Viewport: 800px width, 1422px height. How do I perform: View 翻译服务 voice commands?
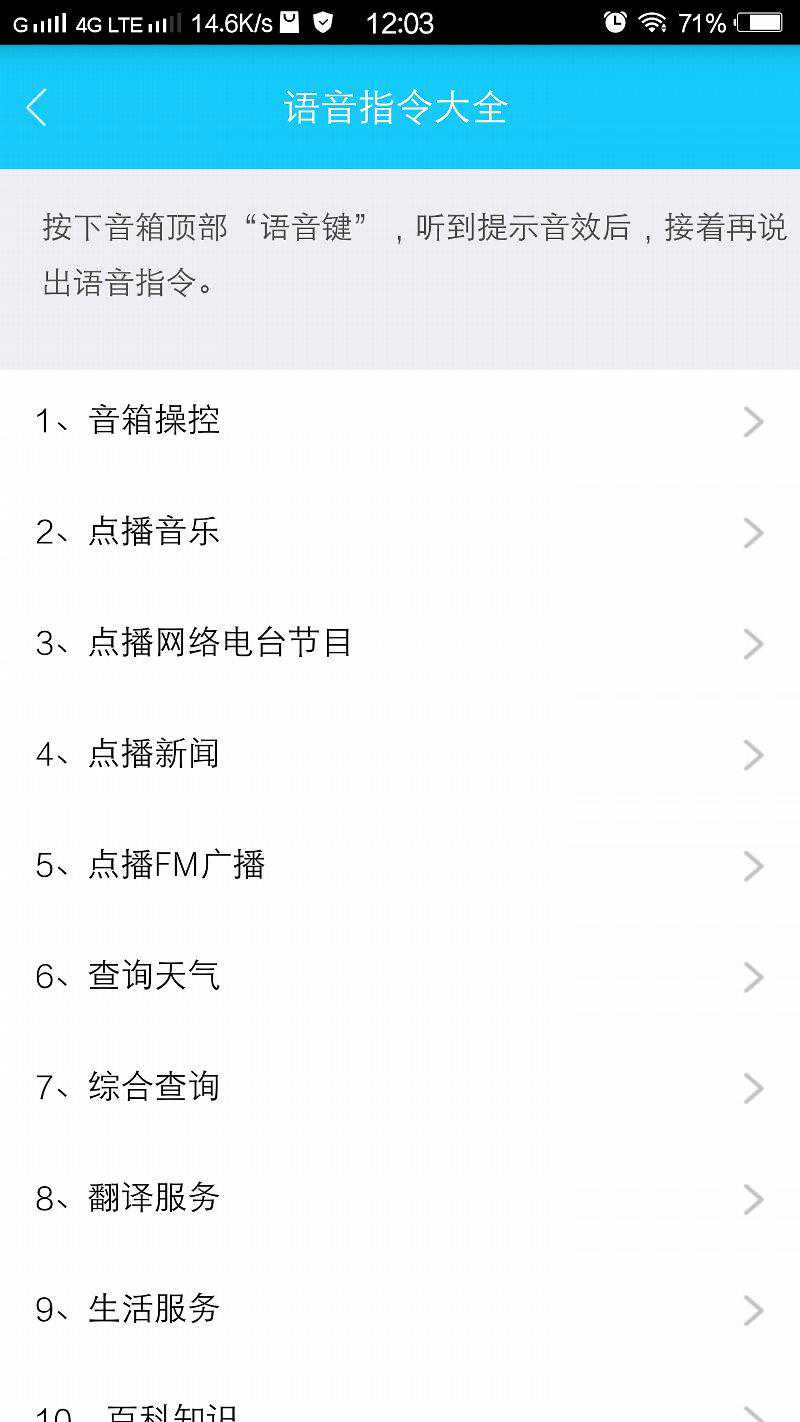tap(400, 1198)
